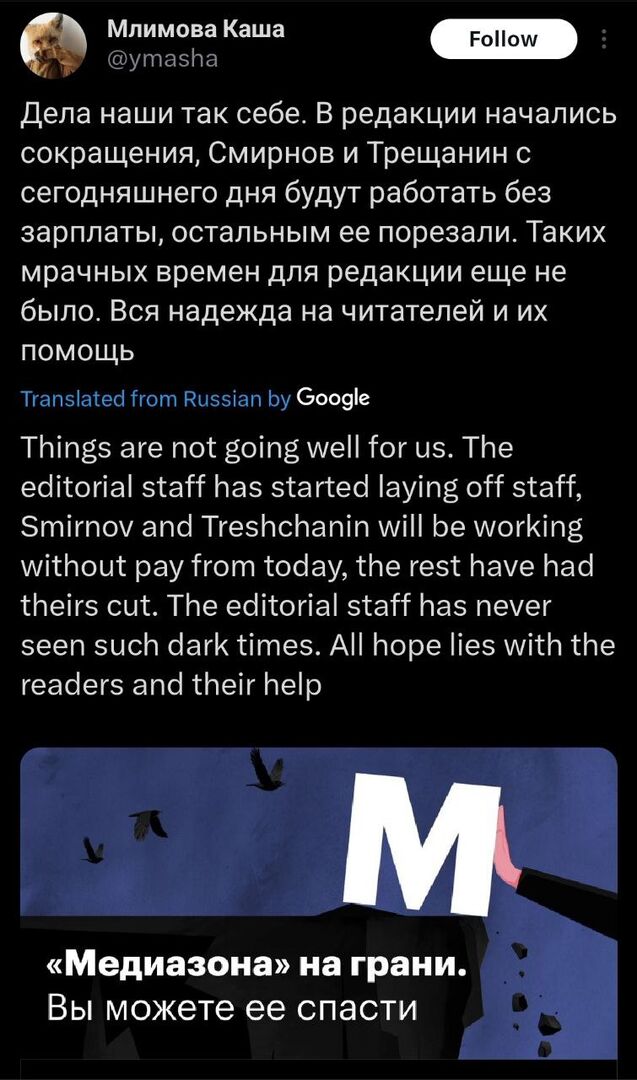
Task: Open the Медиазона link preview card
Action: point(319,904)
